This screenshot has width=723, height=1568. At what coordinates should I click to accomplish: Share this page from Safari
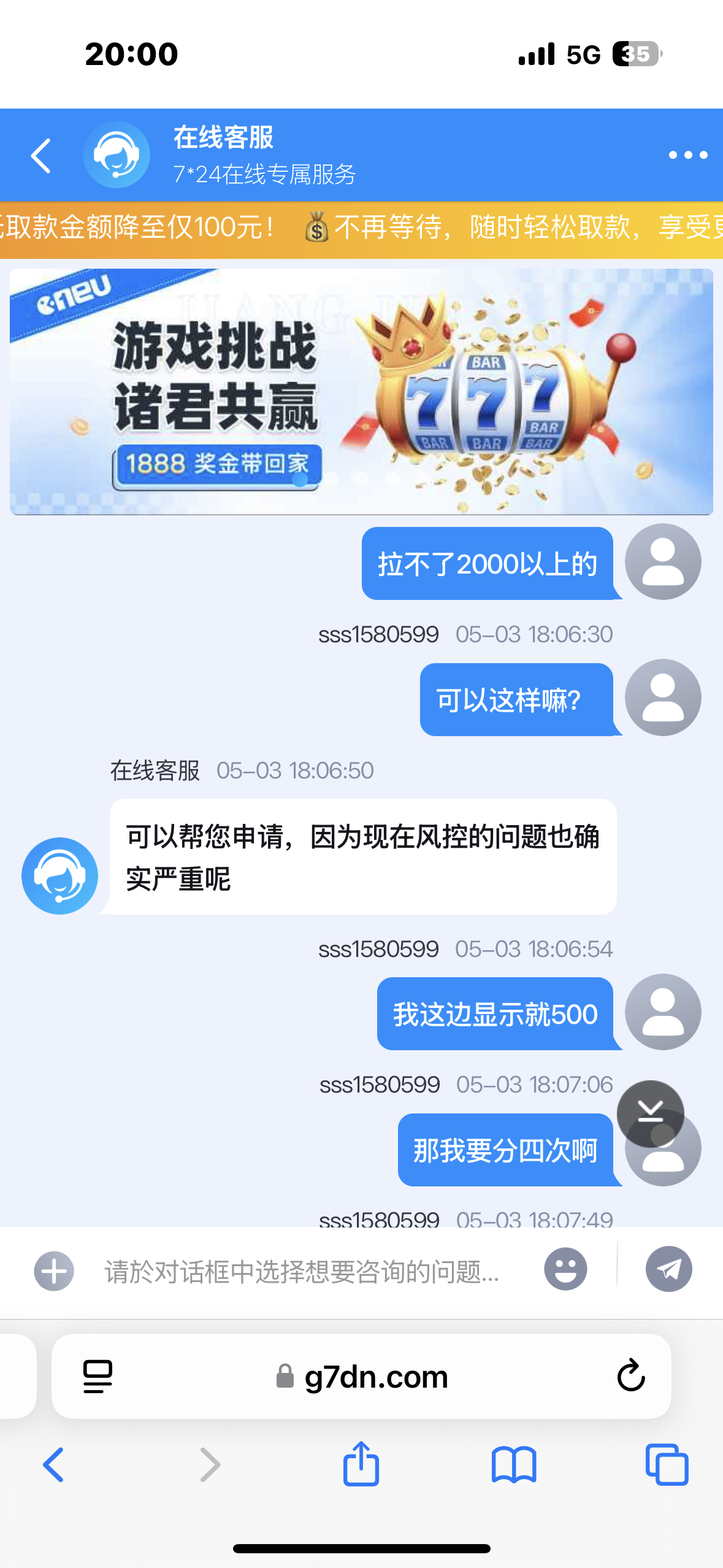coord(361,1464)
